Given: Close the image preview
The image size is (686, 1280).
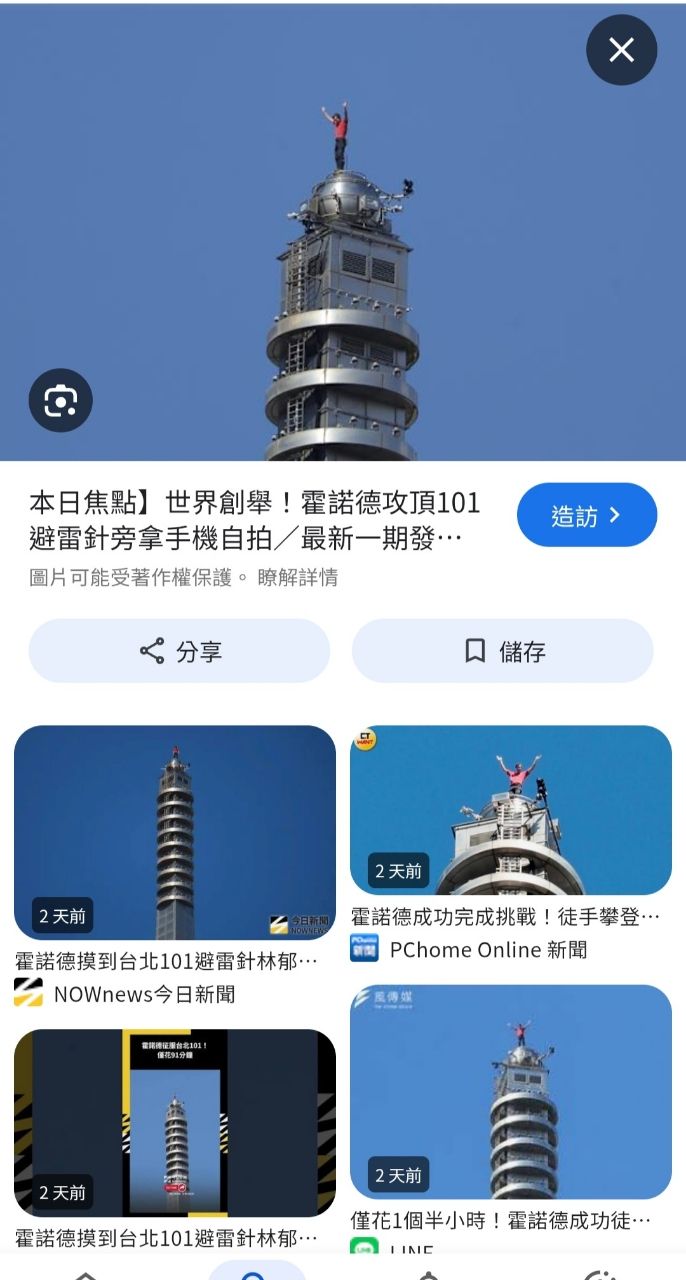Looking at the screenshot, I should click(621, 50).
